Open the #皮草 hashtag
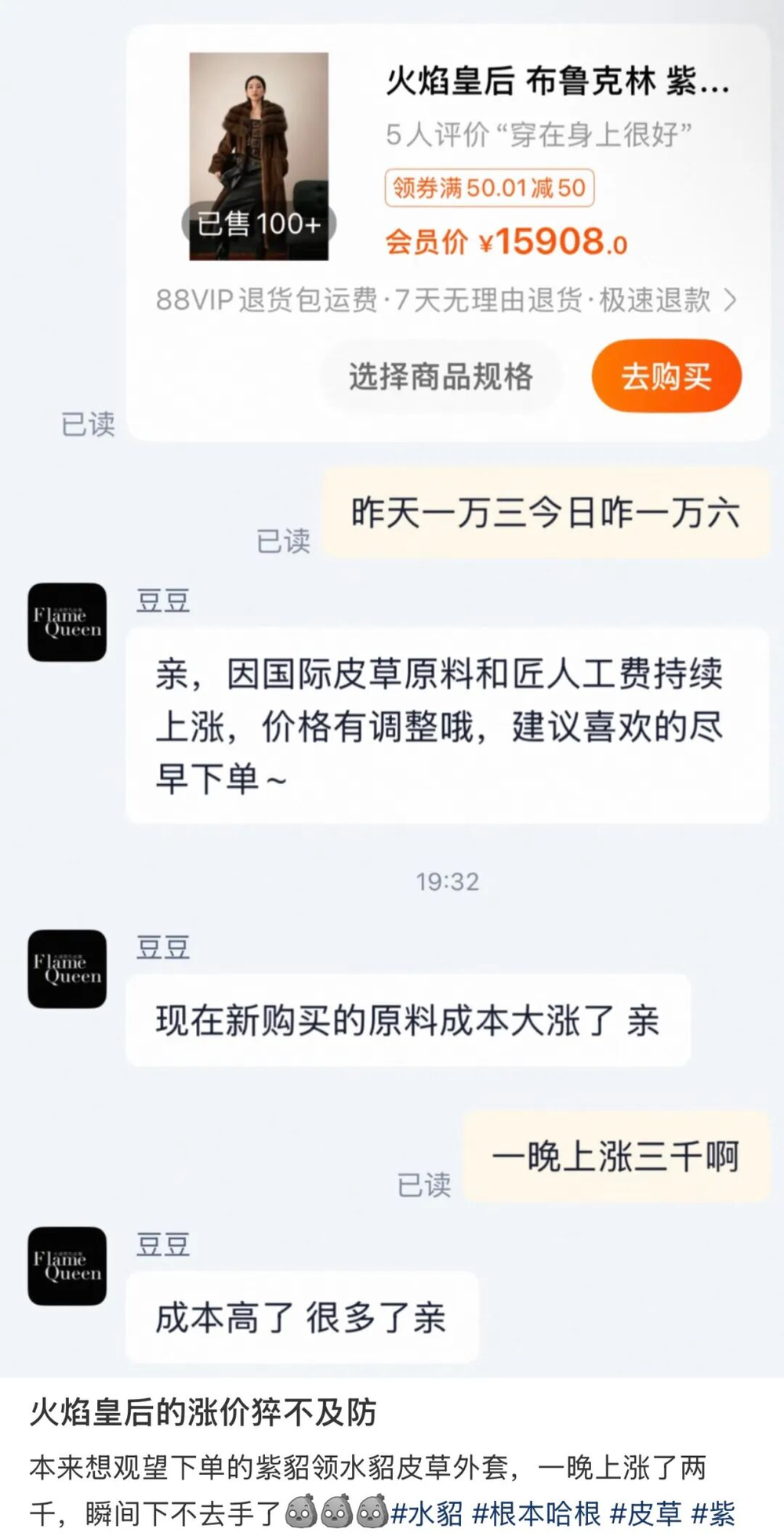784x1540 pixels. (647, 1513)
